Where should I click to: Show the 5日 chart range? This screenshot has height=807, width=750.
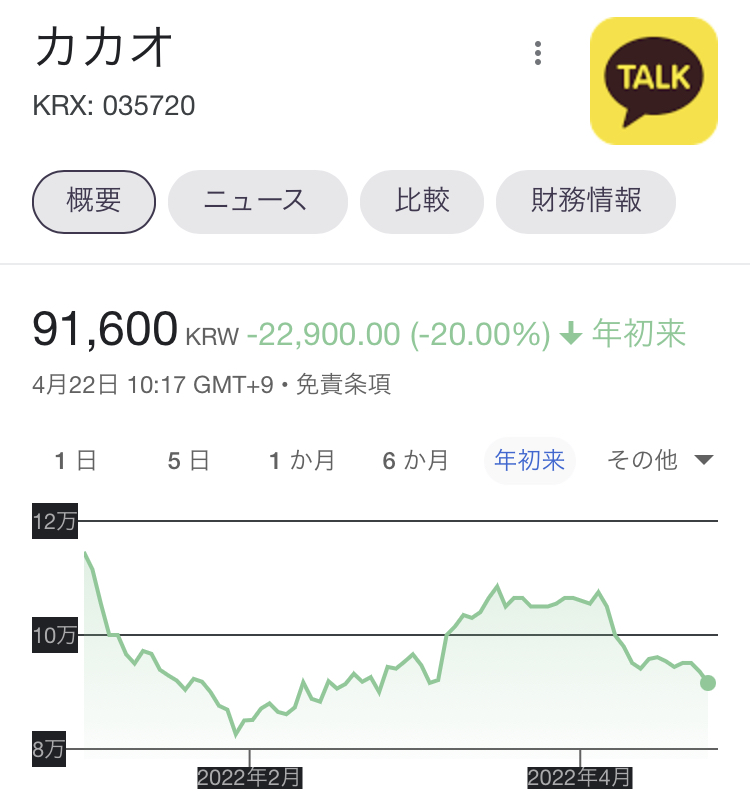[x=189, y=460]
